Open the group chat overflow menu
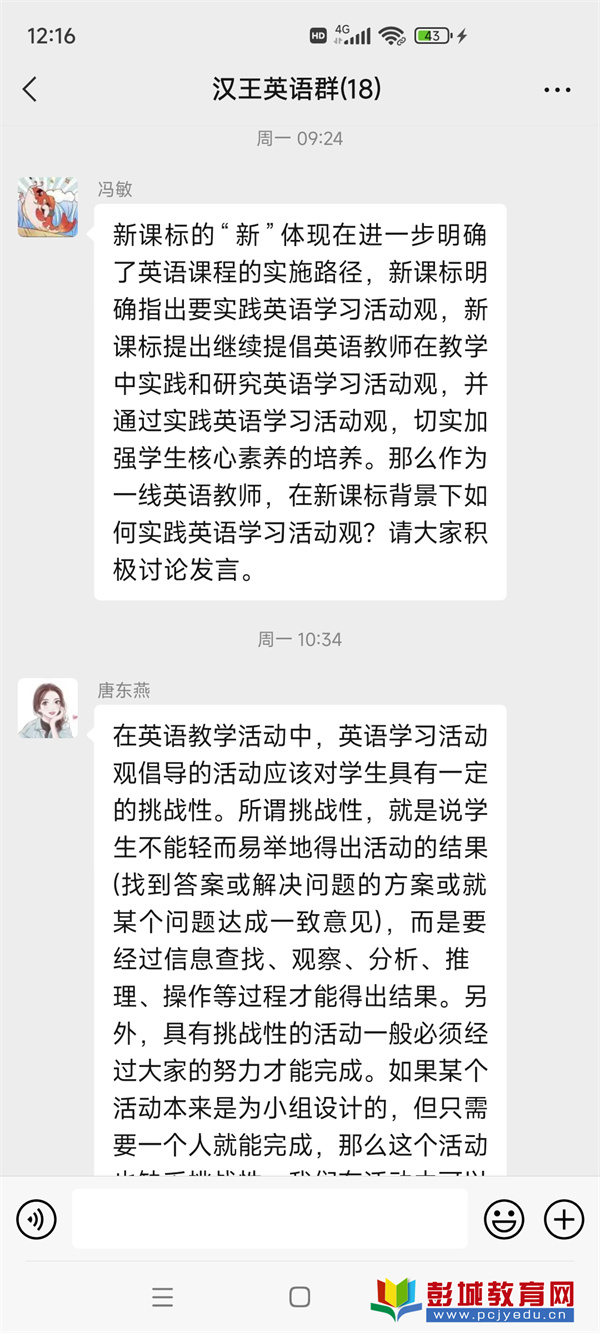This screenshot has height=1333, width=600. 557,90
